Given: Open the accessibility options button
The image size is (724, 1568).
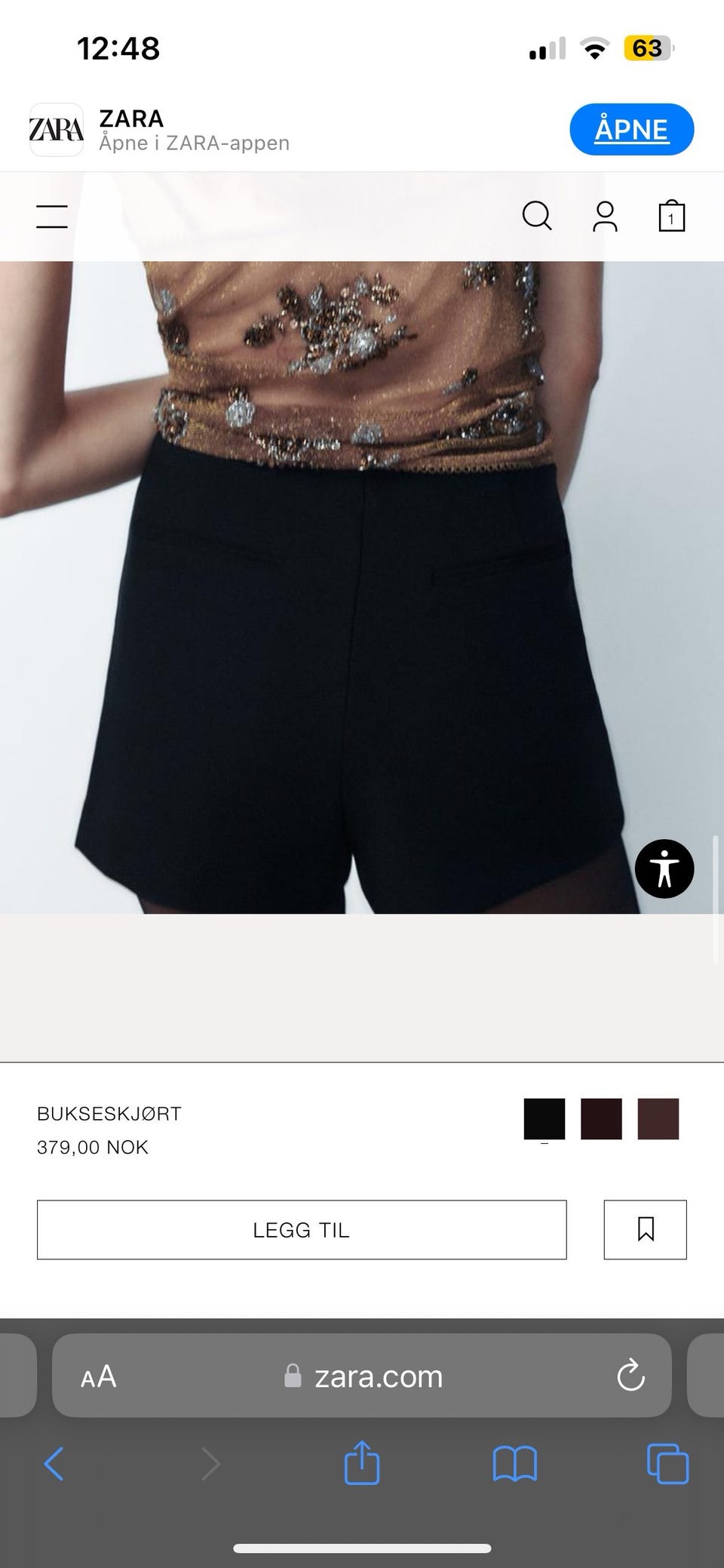Looking at the screenshot, I should 664,869.
